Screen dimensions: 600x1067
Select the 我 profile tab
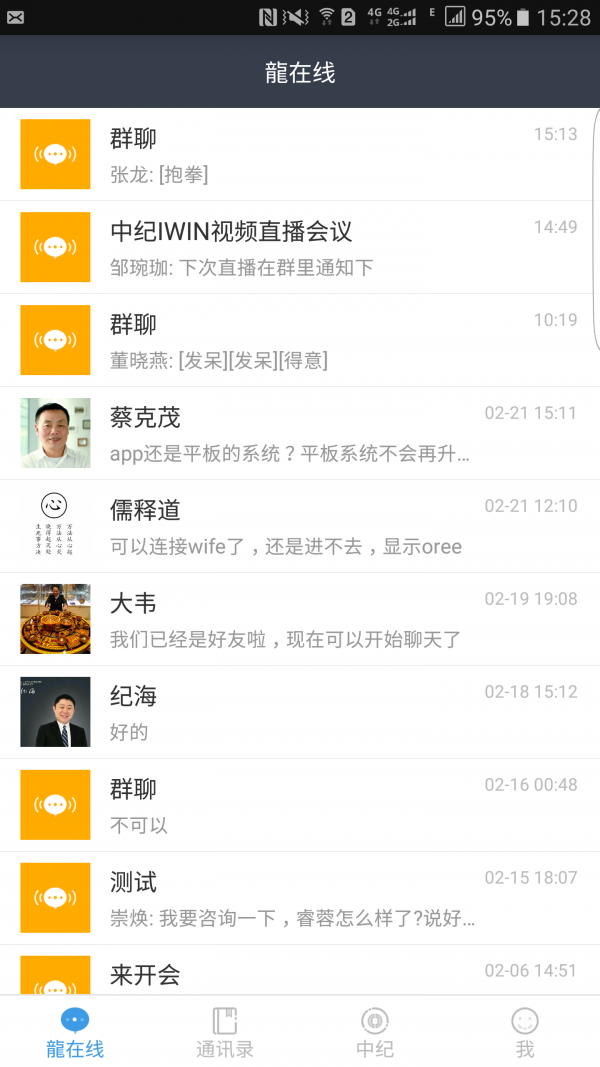tap(525, 1032)
